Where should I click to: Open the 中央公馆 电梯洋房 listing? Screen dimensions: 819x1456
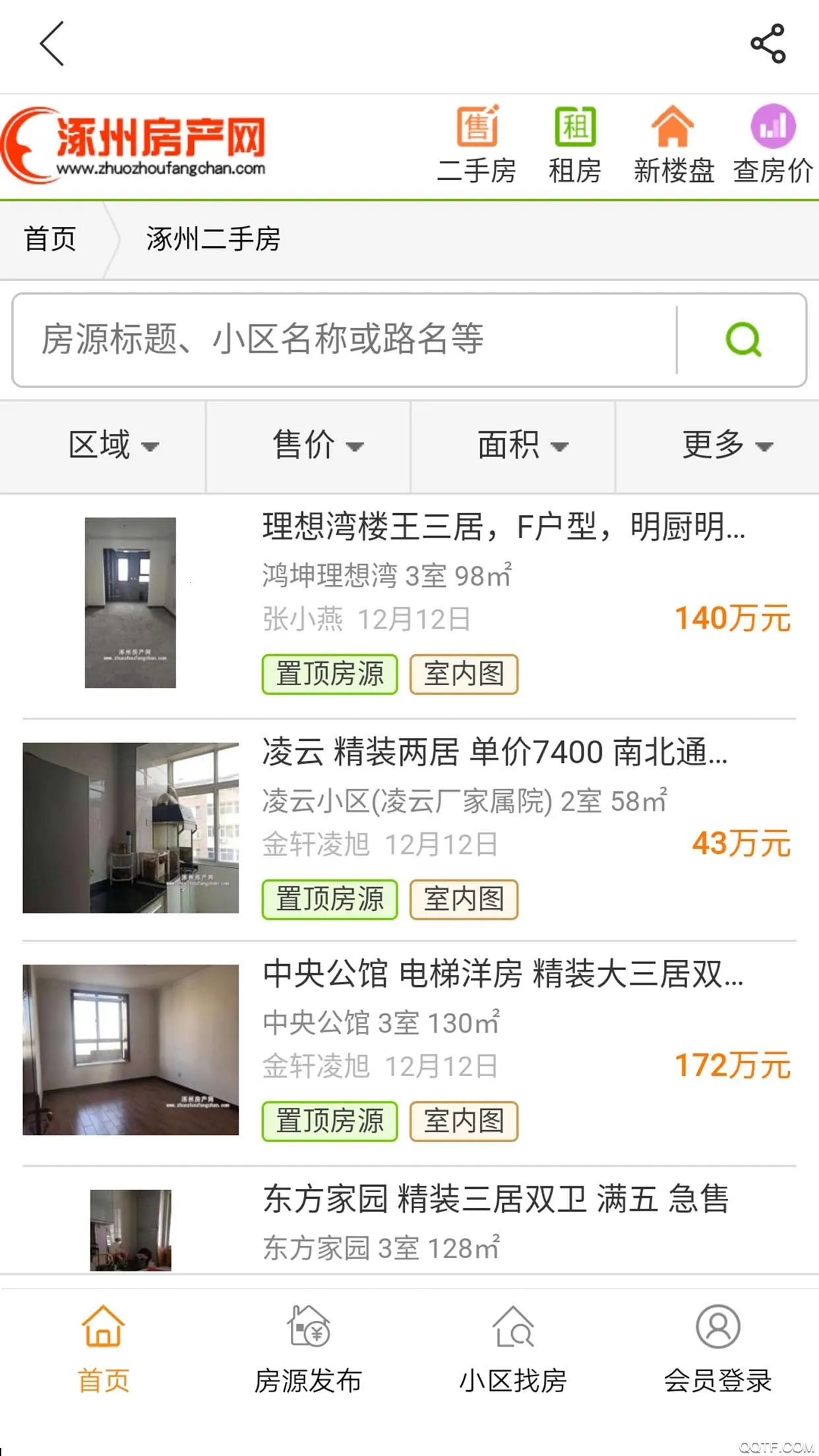[502, 975]
